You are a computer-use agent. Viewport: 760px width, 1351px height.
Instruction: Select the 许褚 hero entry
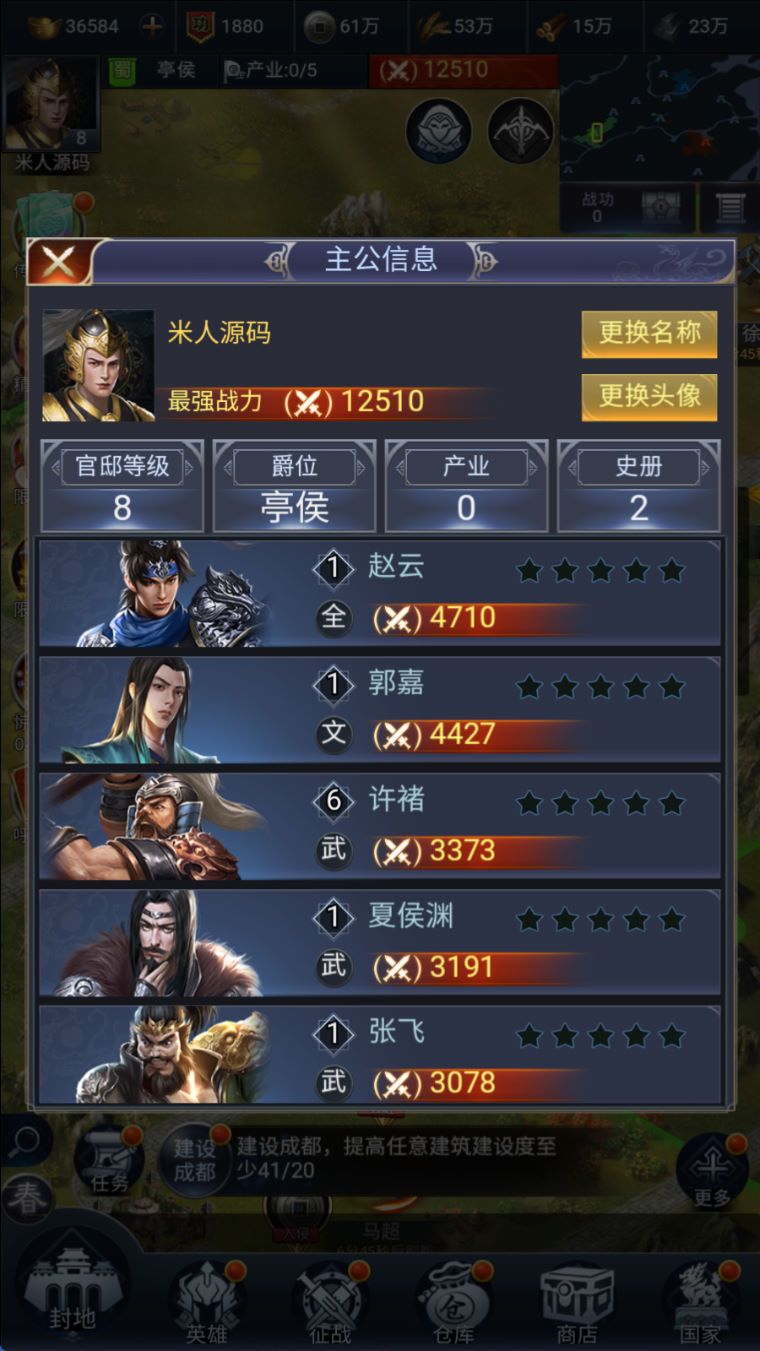[x=380, y=826]
